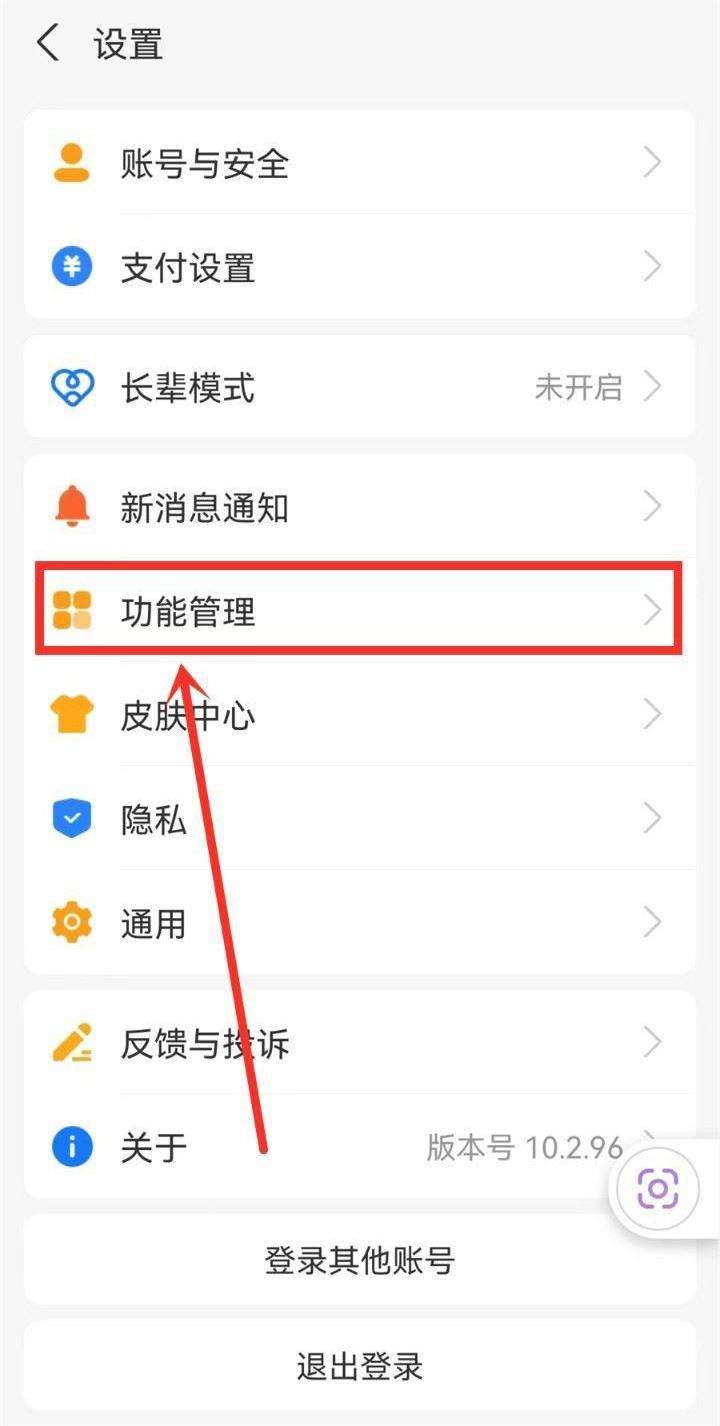This screenshot has height=1426, width=720.
Task: Open 长辈模式 setting
Action: [x=359, y=387]
